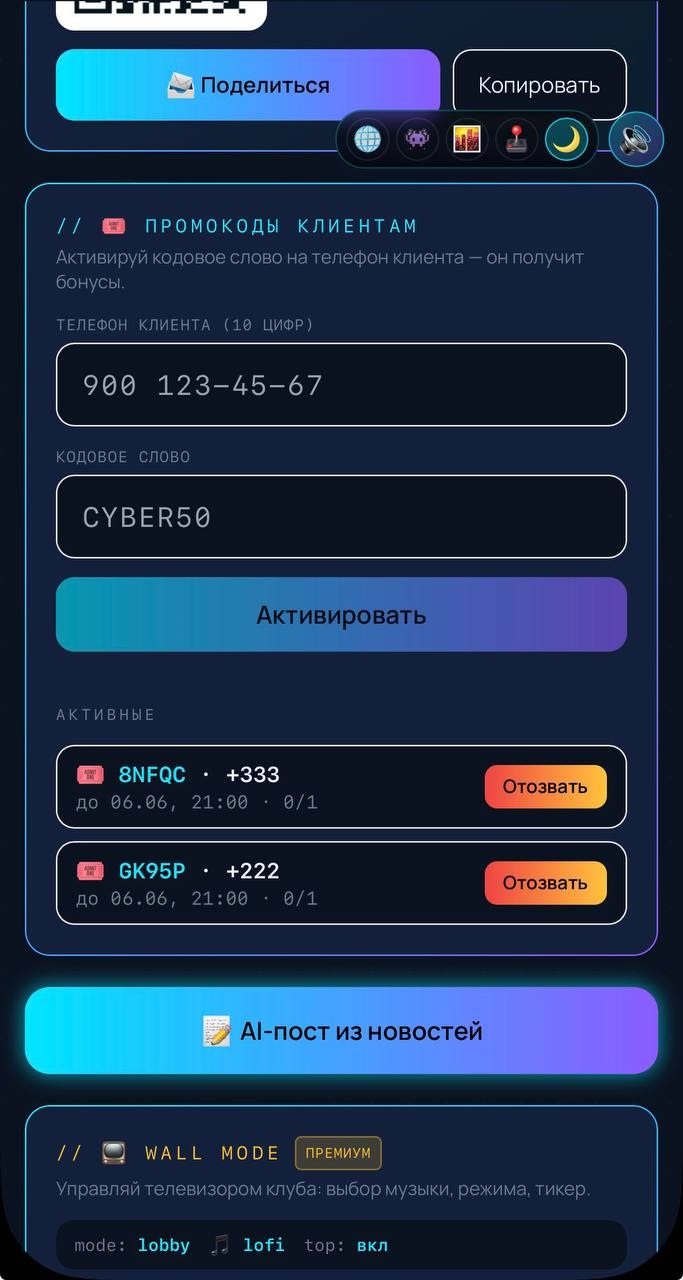The image size is (683, 1280).
Task: Revoke promo code GK95P with Отозвать
Action: click(546, 883)
